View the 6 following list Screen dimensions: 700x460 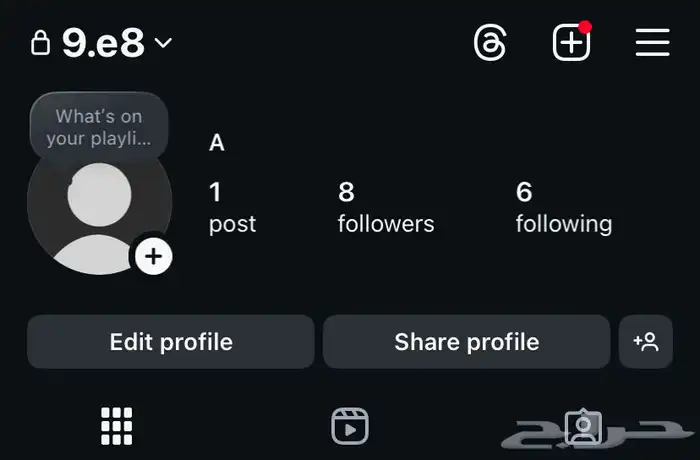tap(563, 207)
